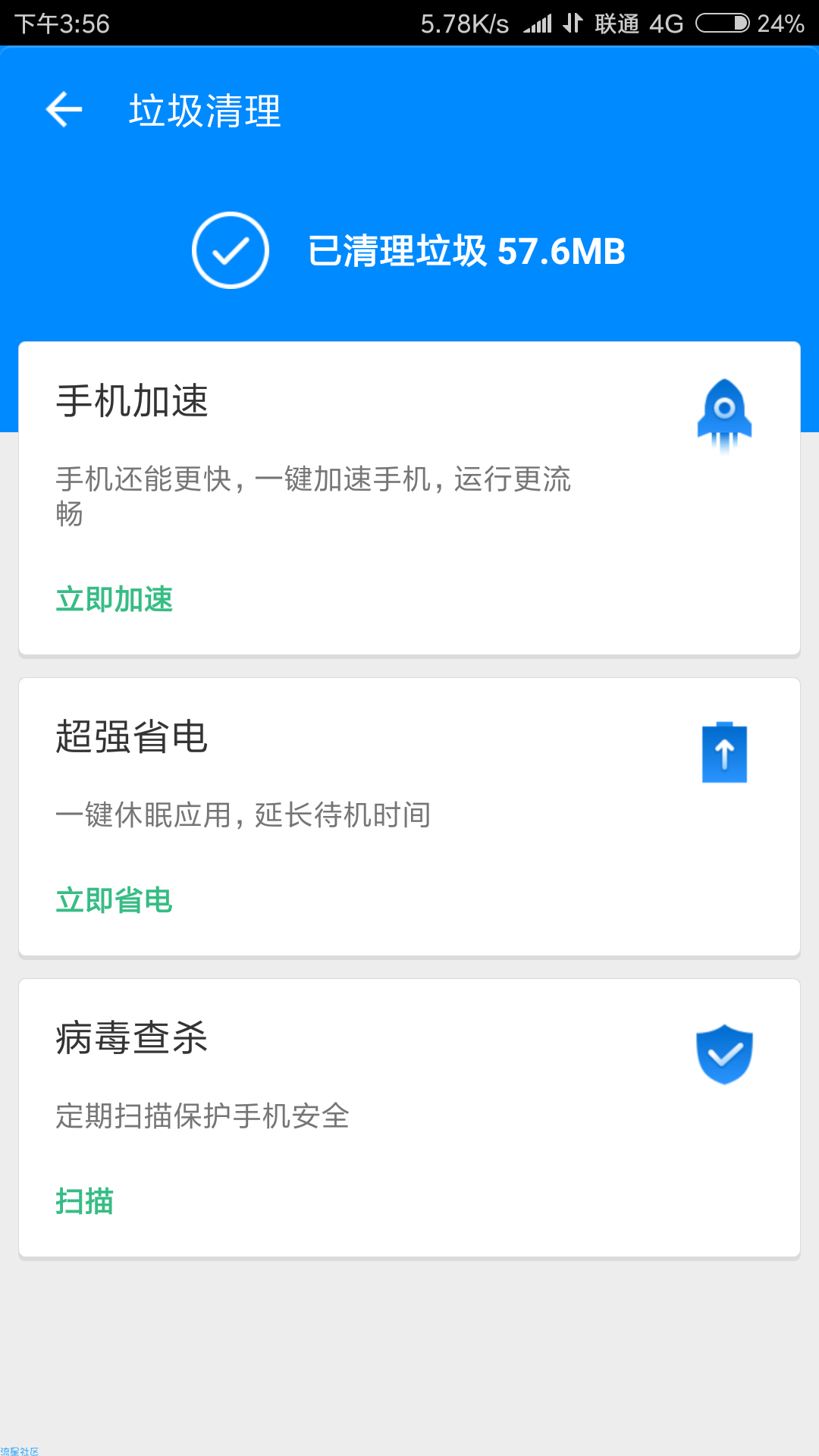Open the 手机加速 card
Viewport: 819px width, 1456px height.
point(409,498)
